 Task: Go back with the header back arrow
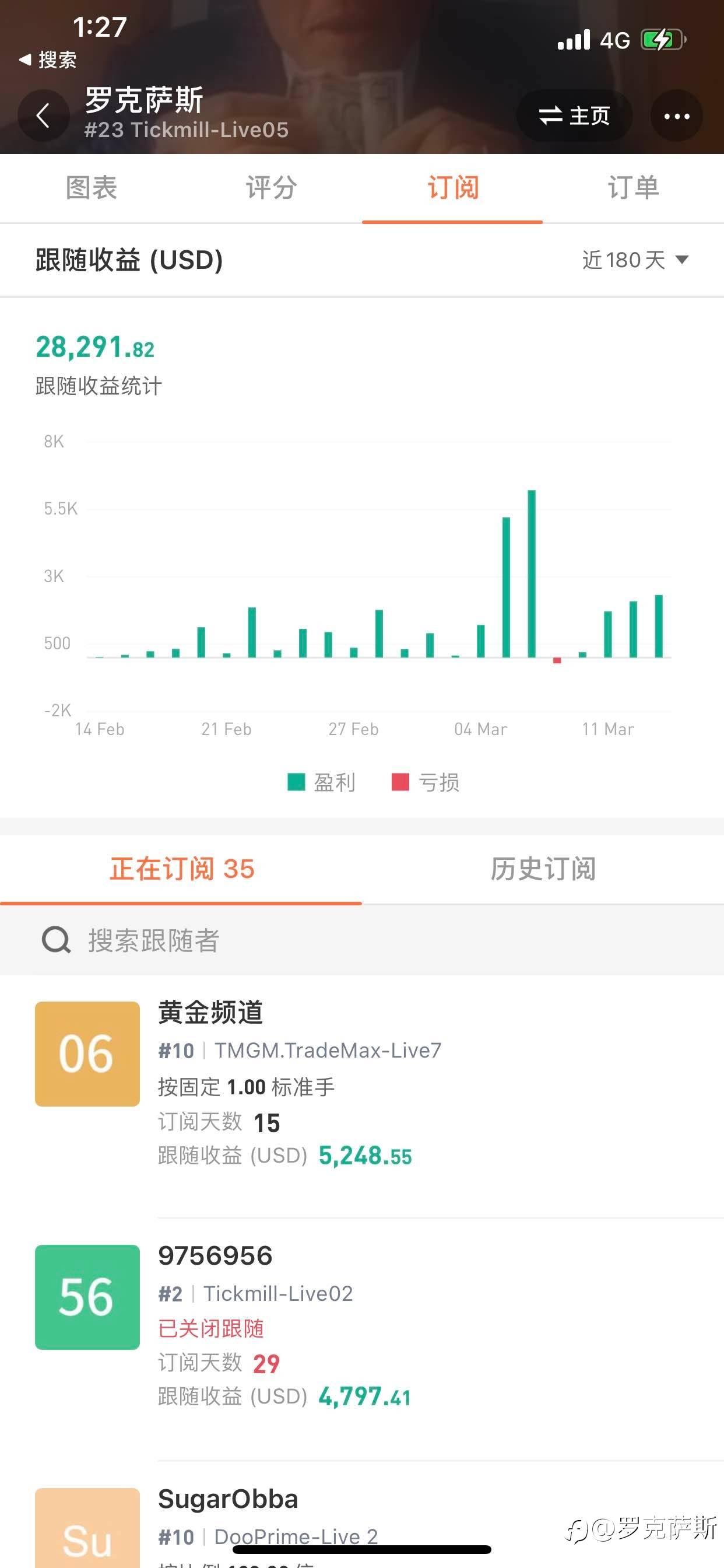(x=43, y=115)
